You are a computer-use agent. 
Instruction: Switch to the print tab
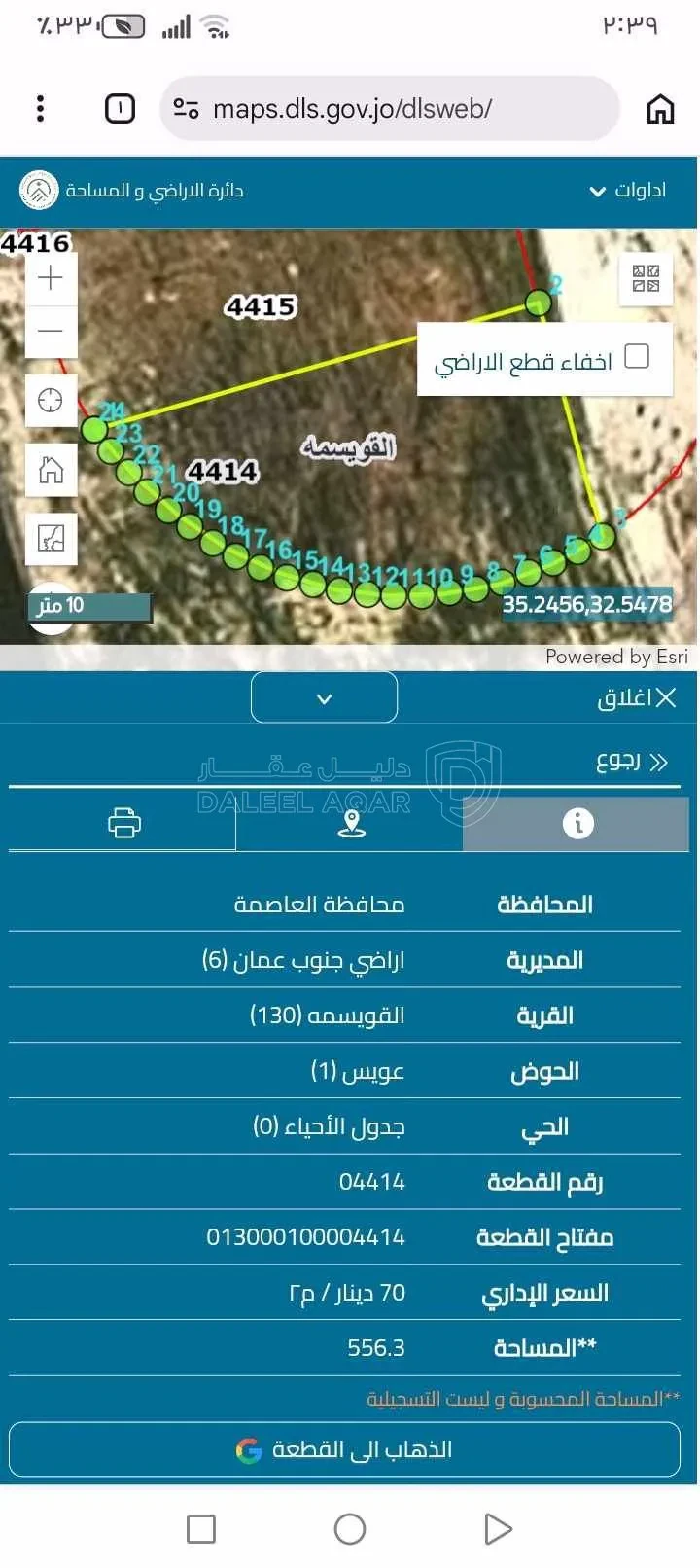tap(123, 824)
